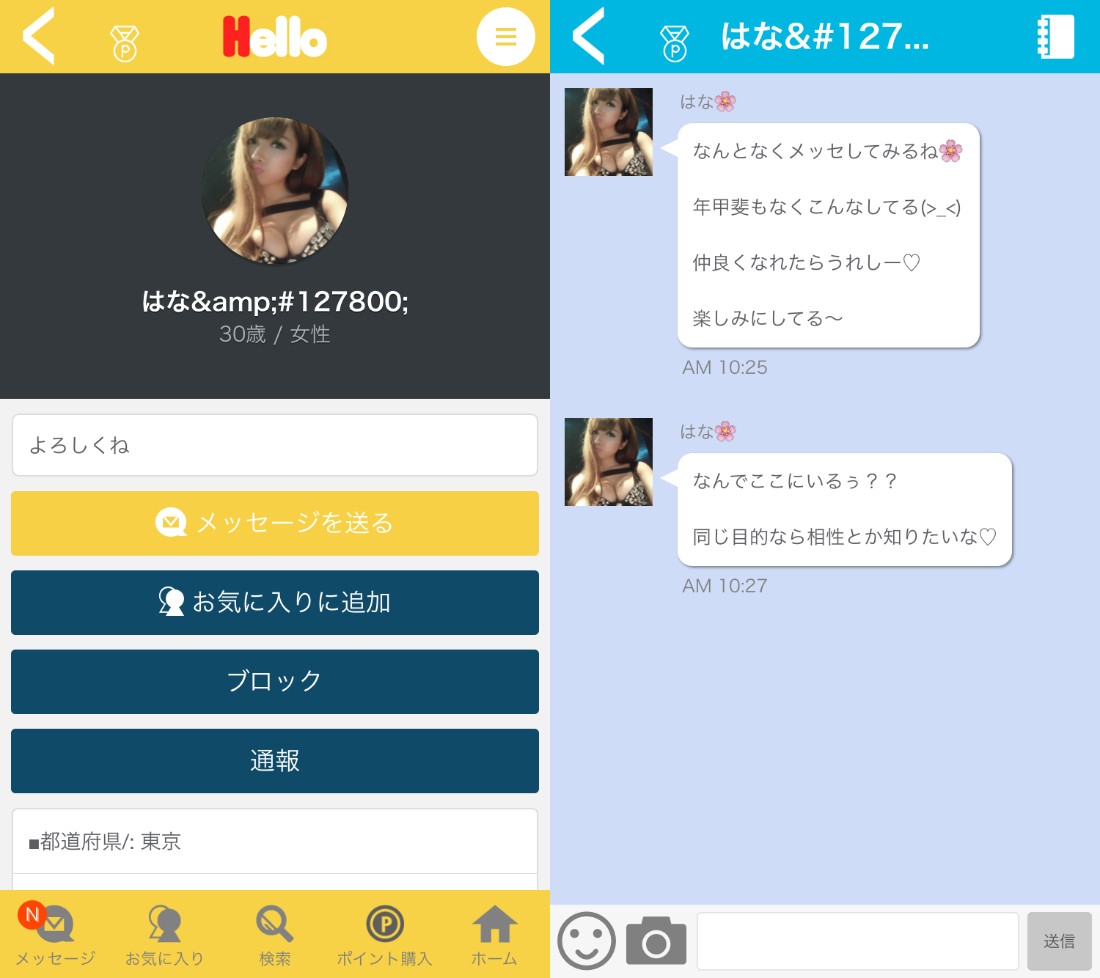Send message with 送信 button

(x=1059, y=941)
